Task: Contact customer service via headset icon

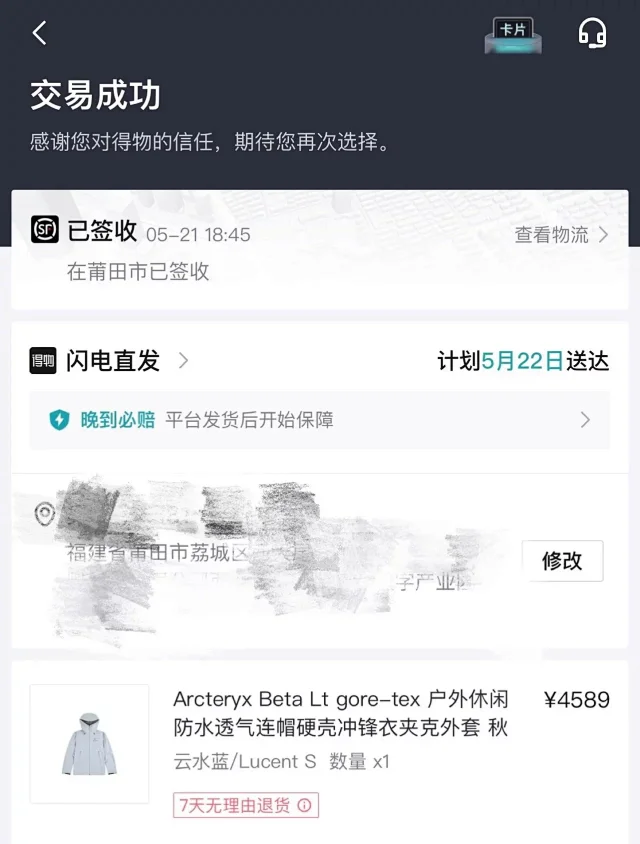Action: [592, 34]
